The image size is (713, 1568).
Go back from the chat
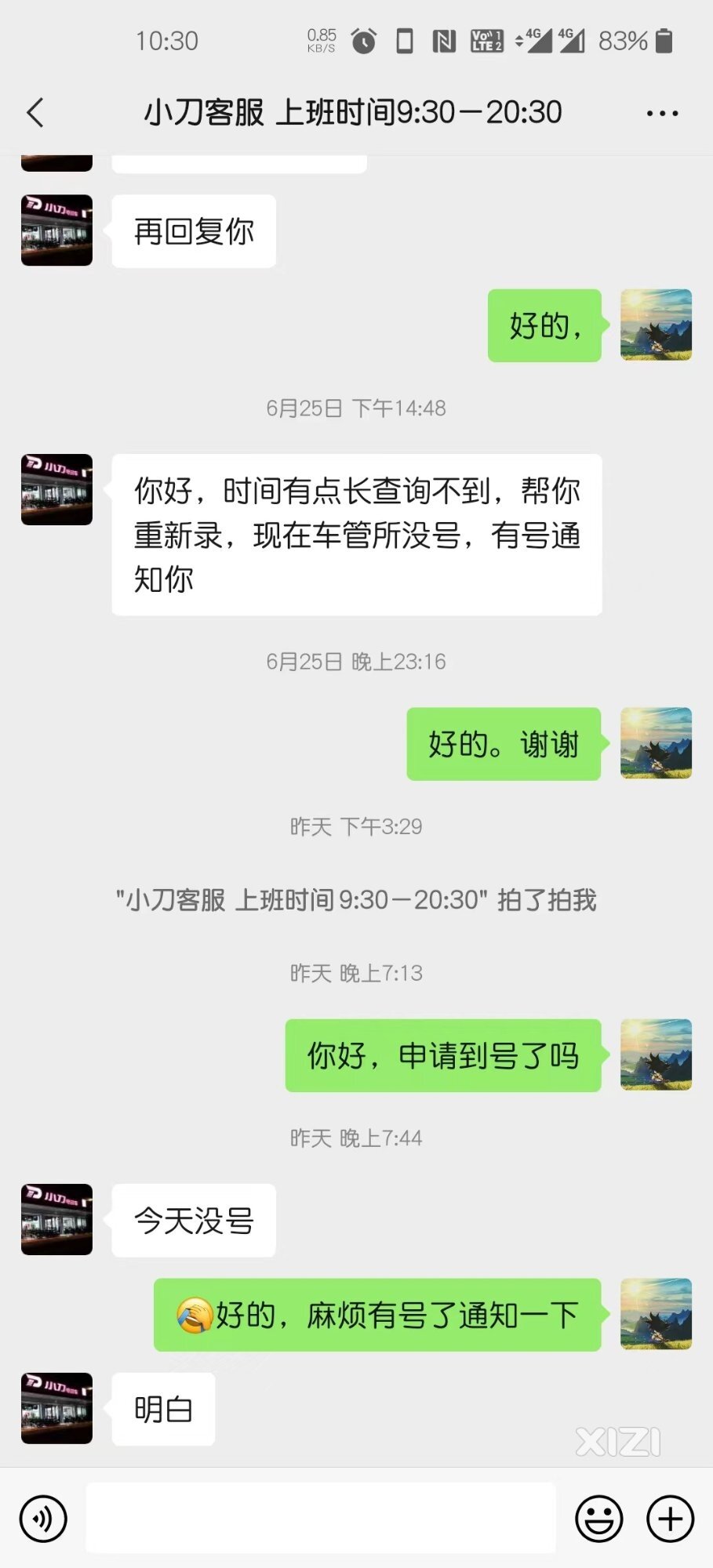click(x=35, y=113)
